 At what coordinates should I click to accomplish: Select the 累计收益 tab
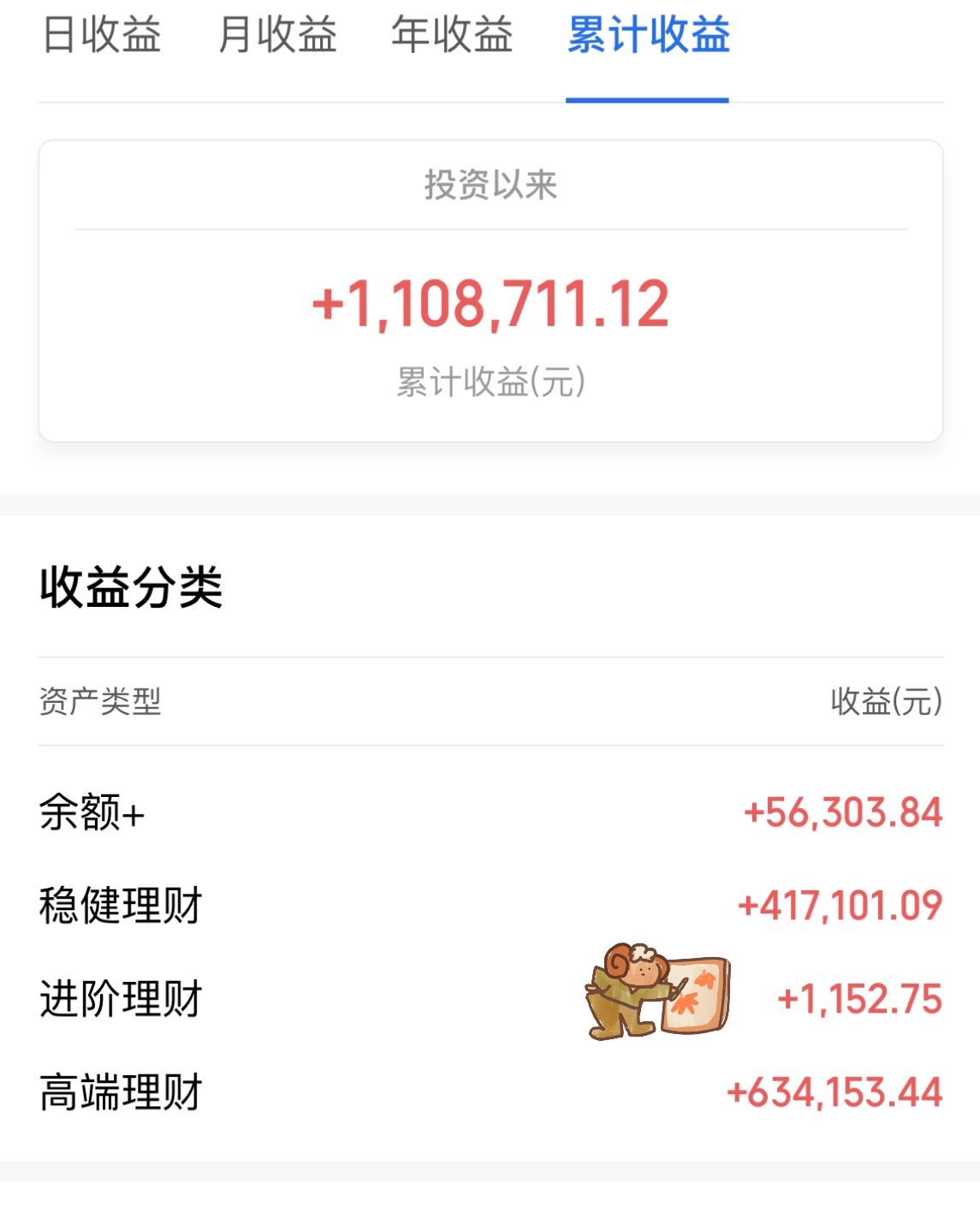coord(648,36)
